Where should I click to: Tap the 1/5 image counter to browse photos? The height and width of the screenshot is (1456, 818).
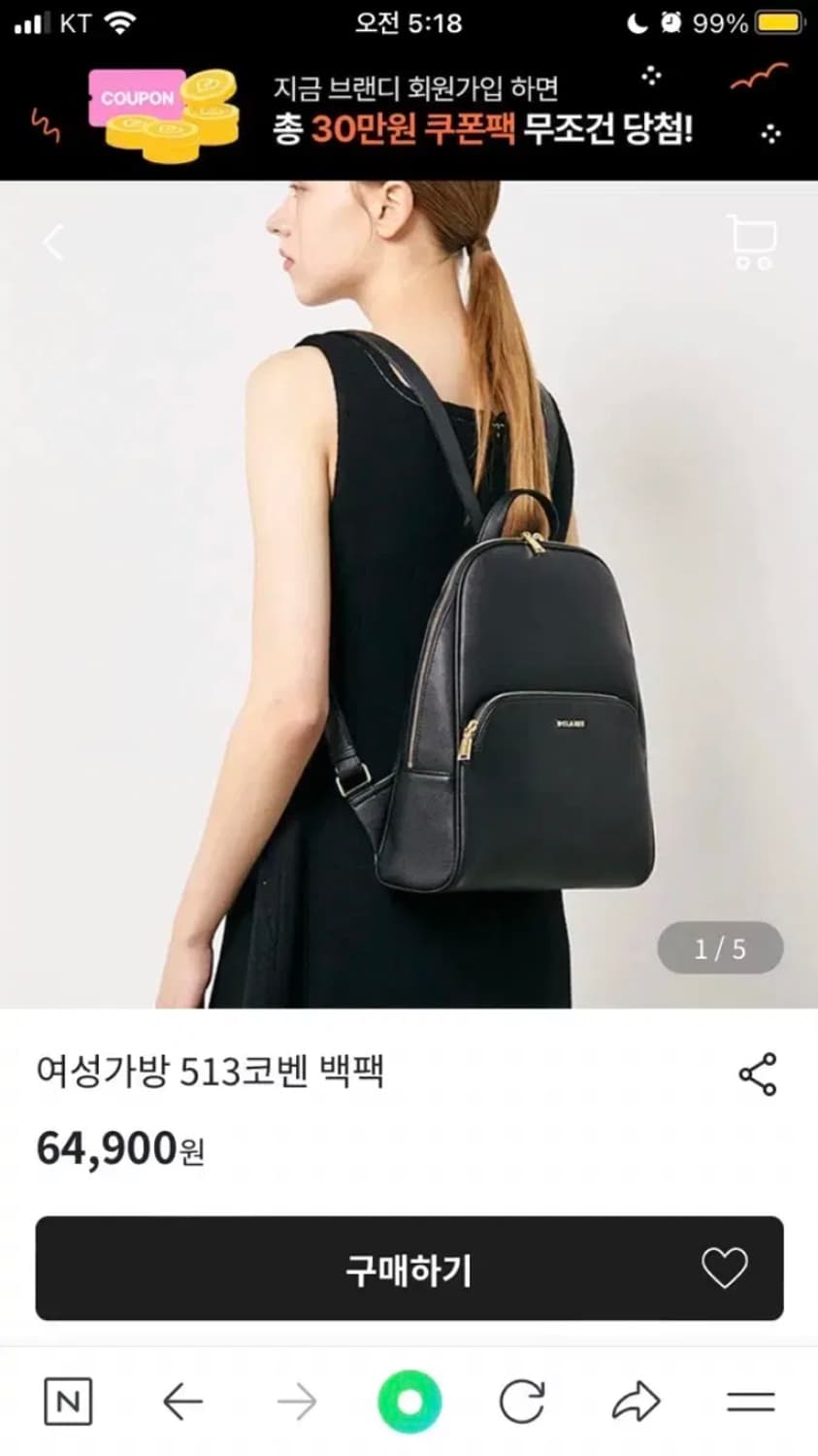pos(721,949)
